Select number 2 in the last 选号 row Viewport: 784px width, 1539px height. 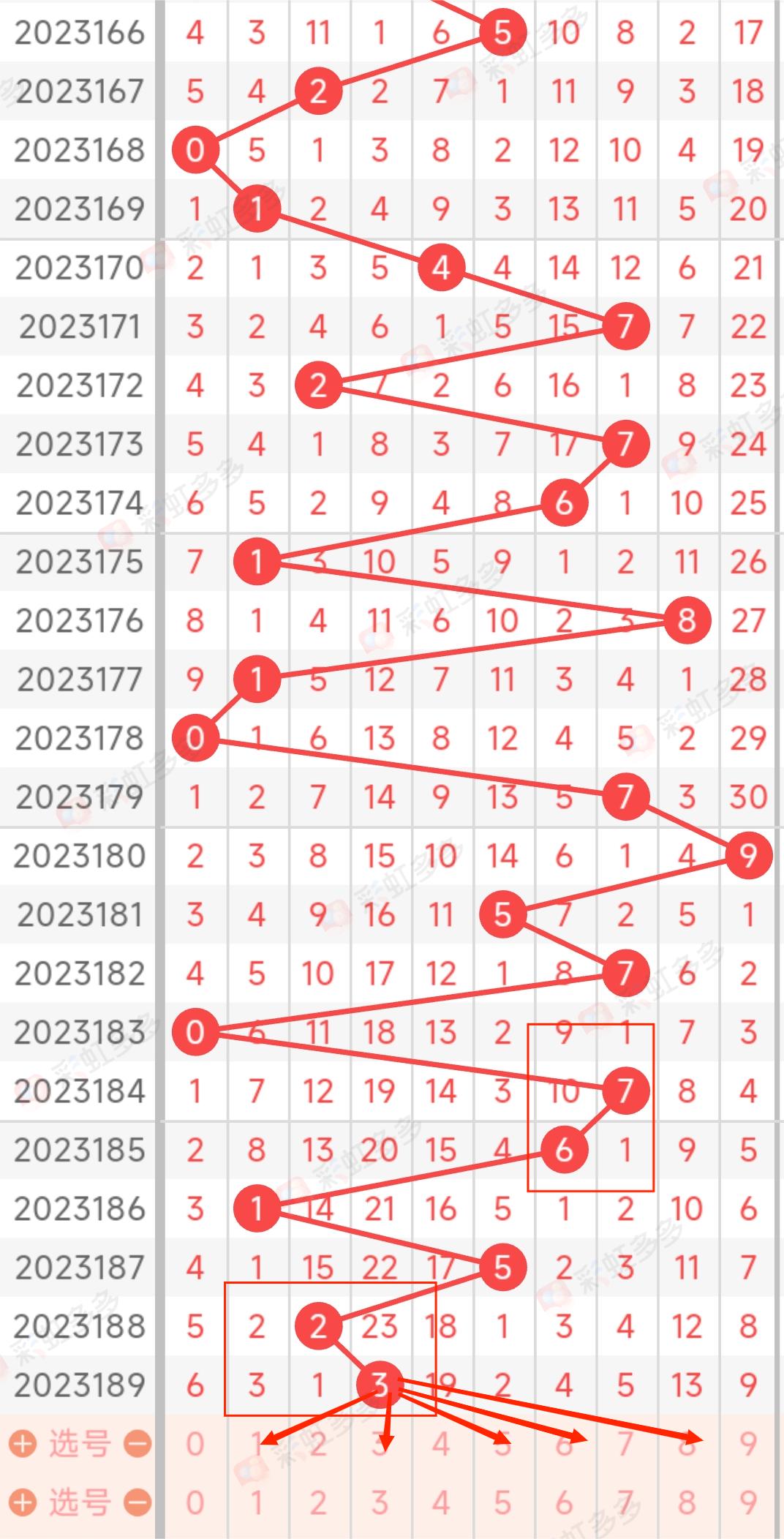(x=318, y=1502)
